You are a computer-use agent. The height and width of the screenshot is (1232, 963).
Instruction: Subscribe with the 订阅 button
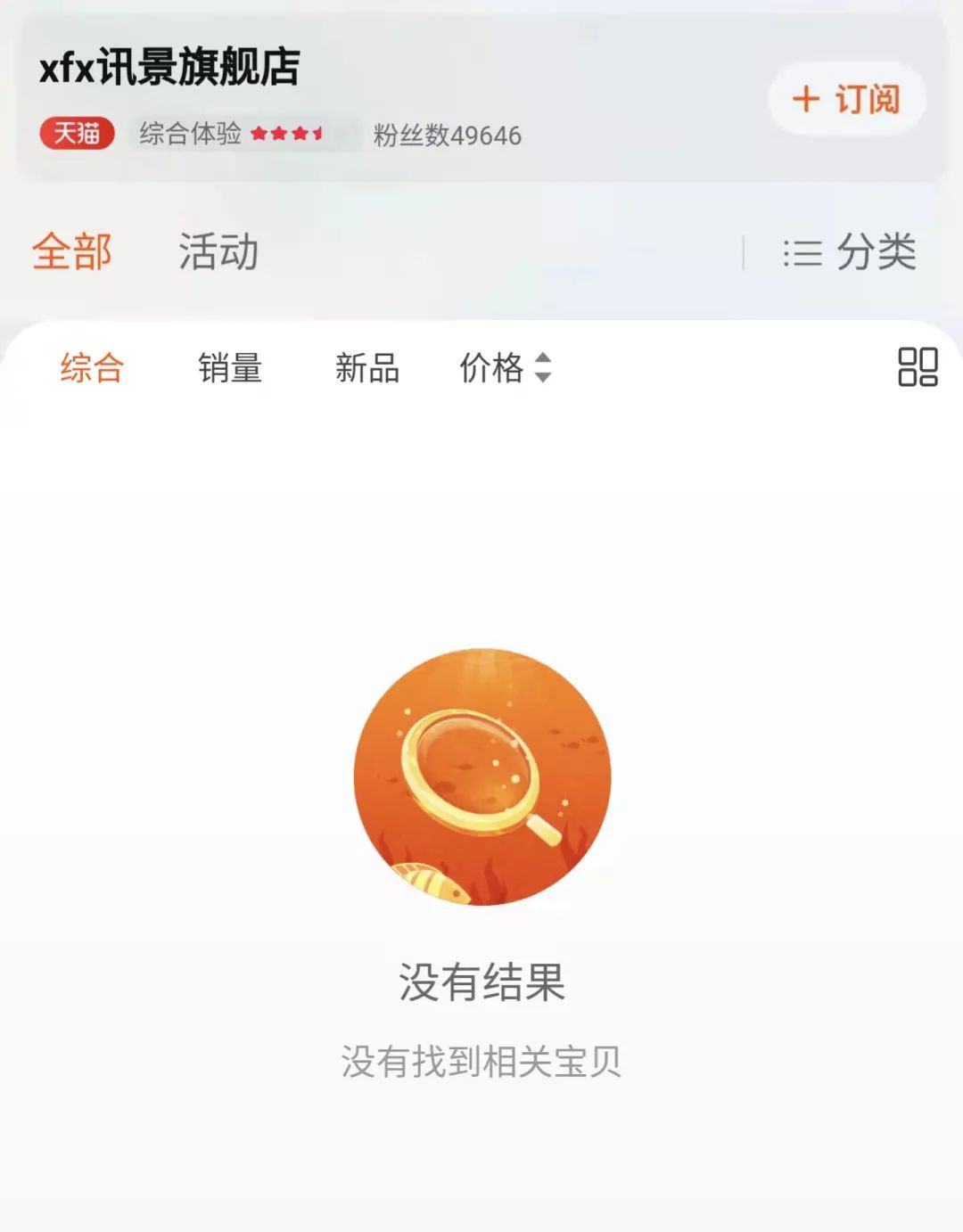pyautogui.click(x=846, y=99)
